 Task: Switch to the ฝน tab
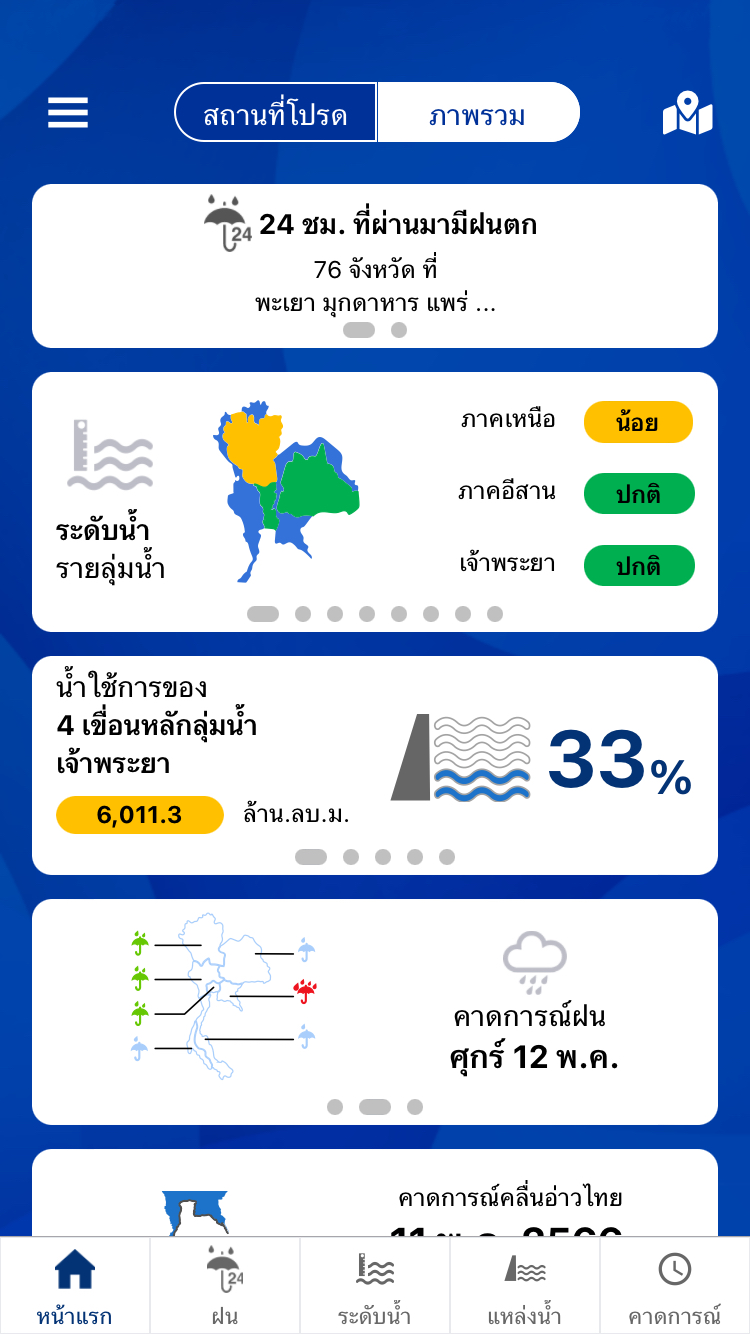click(225, 1286)
